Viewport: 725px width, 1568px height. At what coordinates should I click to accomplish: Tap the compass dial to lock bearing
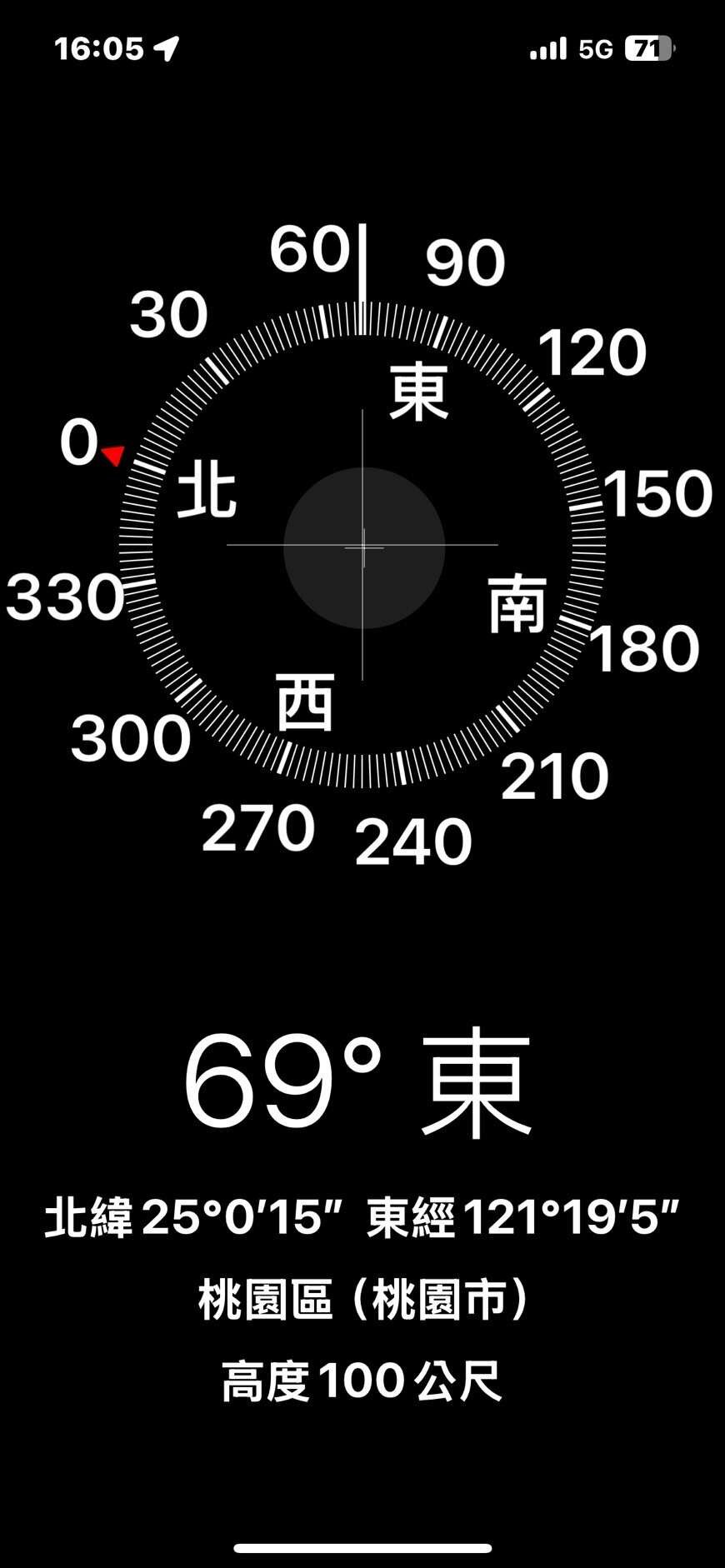pyautogui.click(x=362, y=546)
